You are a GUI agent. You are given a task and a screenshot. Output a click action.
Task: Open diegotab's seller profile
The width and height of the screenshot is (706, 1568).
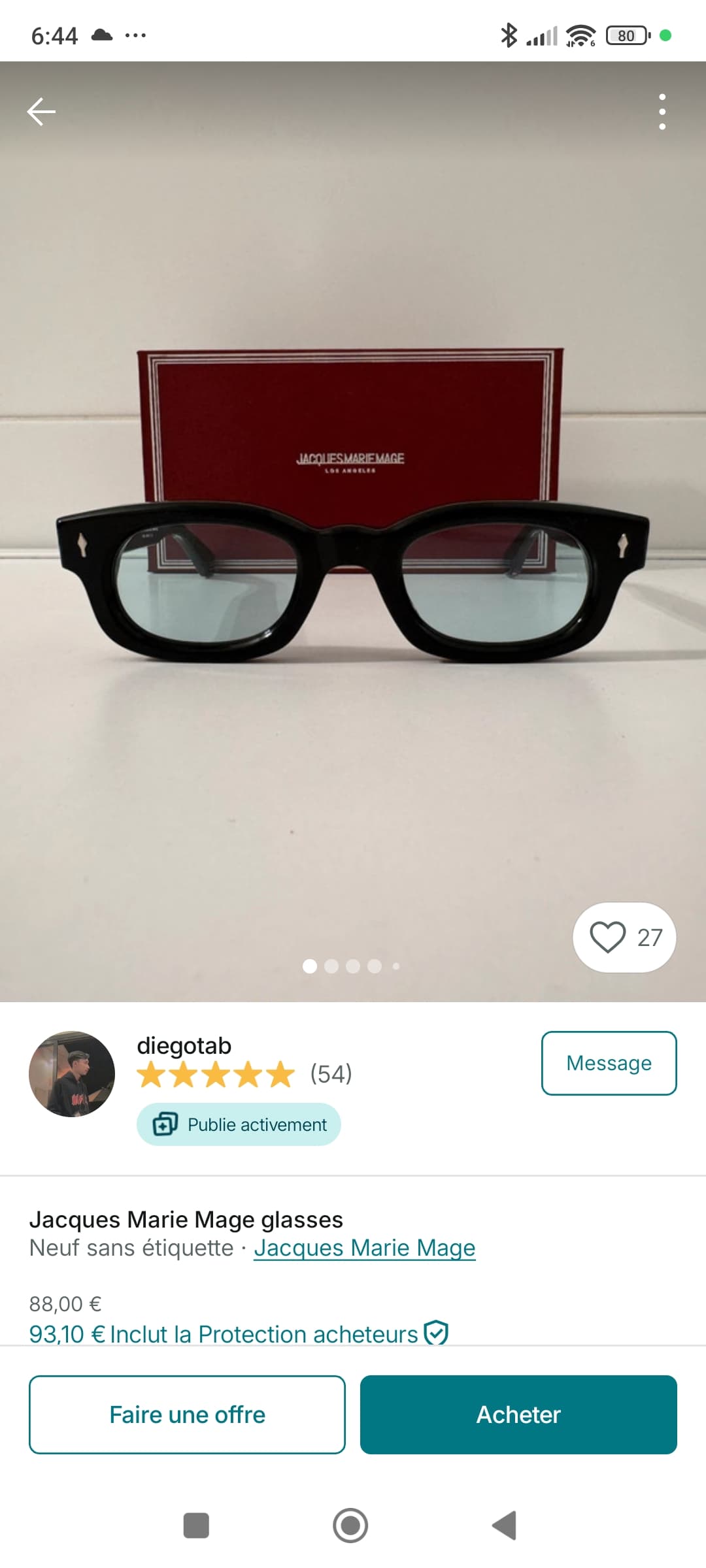pos(184,1046)
